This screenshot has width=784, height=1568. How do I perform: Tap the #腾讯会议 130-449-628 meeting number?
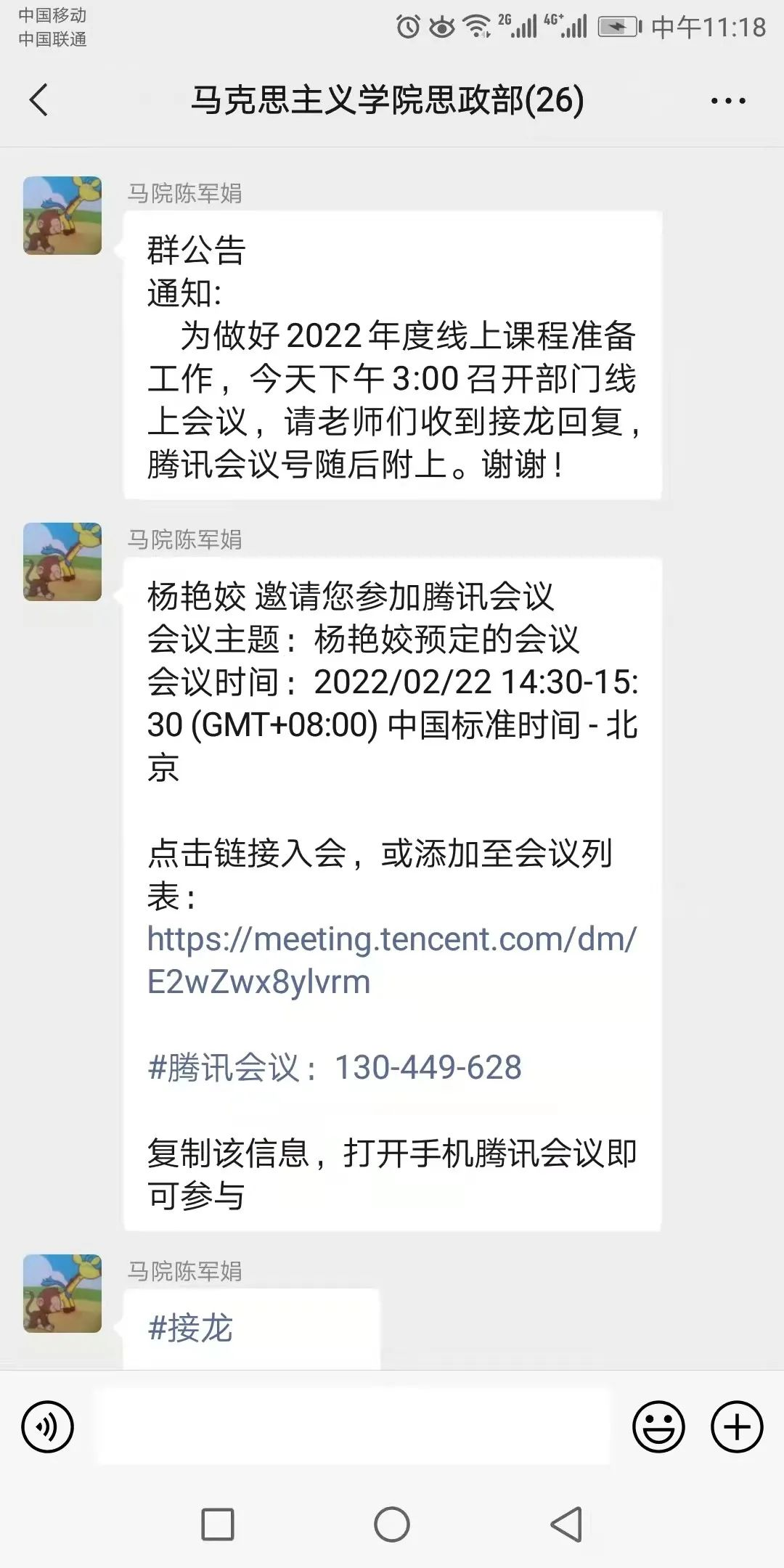coord(335,1068)
